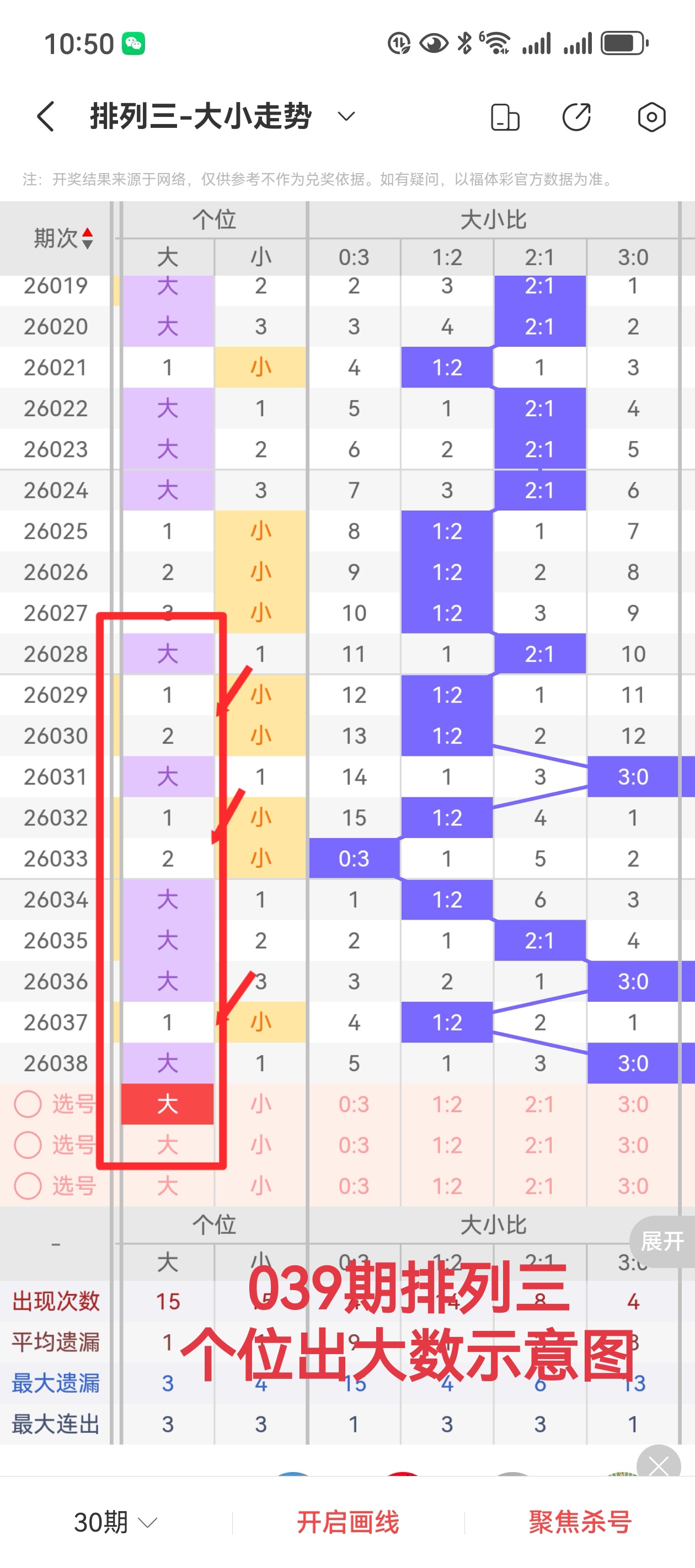Open the 30期 period count dropdown
The width and height of the screenshot is (695, 1568).
116,1522
